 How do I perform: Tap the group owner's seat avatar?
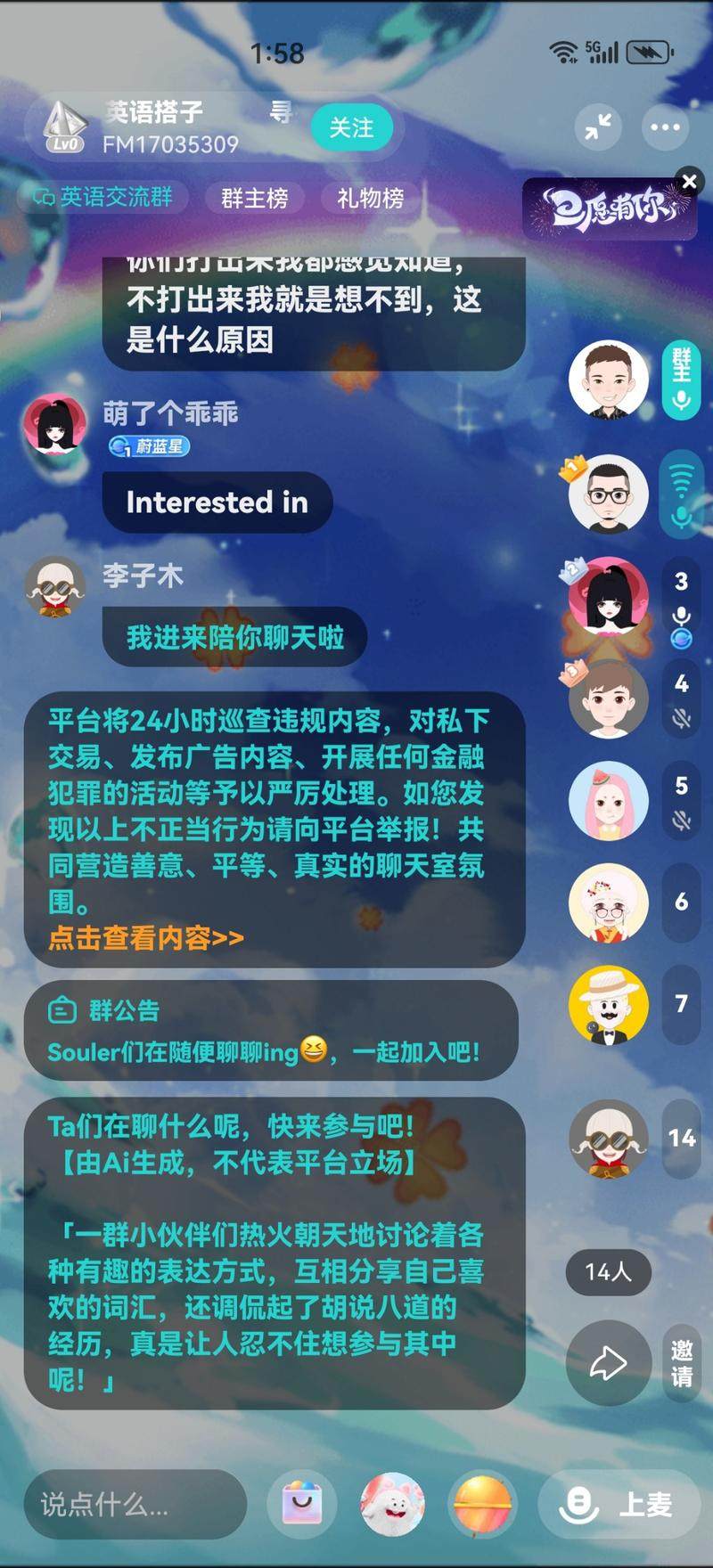pyautogui.click(x=609, y=380)
